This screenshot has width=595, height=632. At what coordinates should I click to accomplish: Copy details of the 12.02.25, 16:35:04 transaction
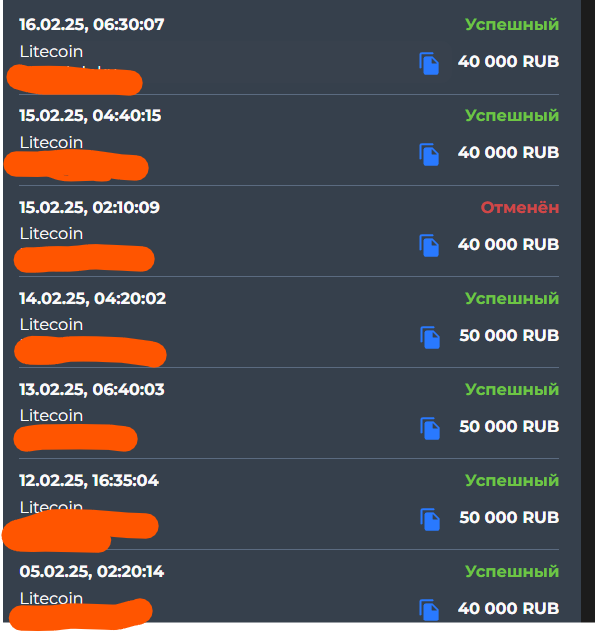coord(430,520)
